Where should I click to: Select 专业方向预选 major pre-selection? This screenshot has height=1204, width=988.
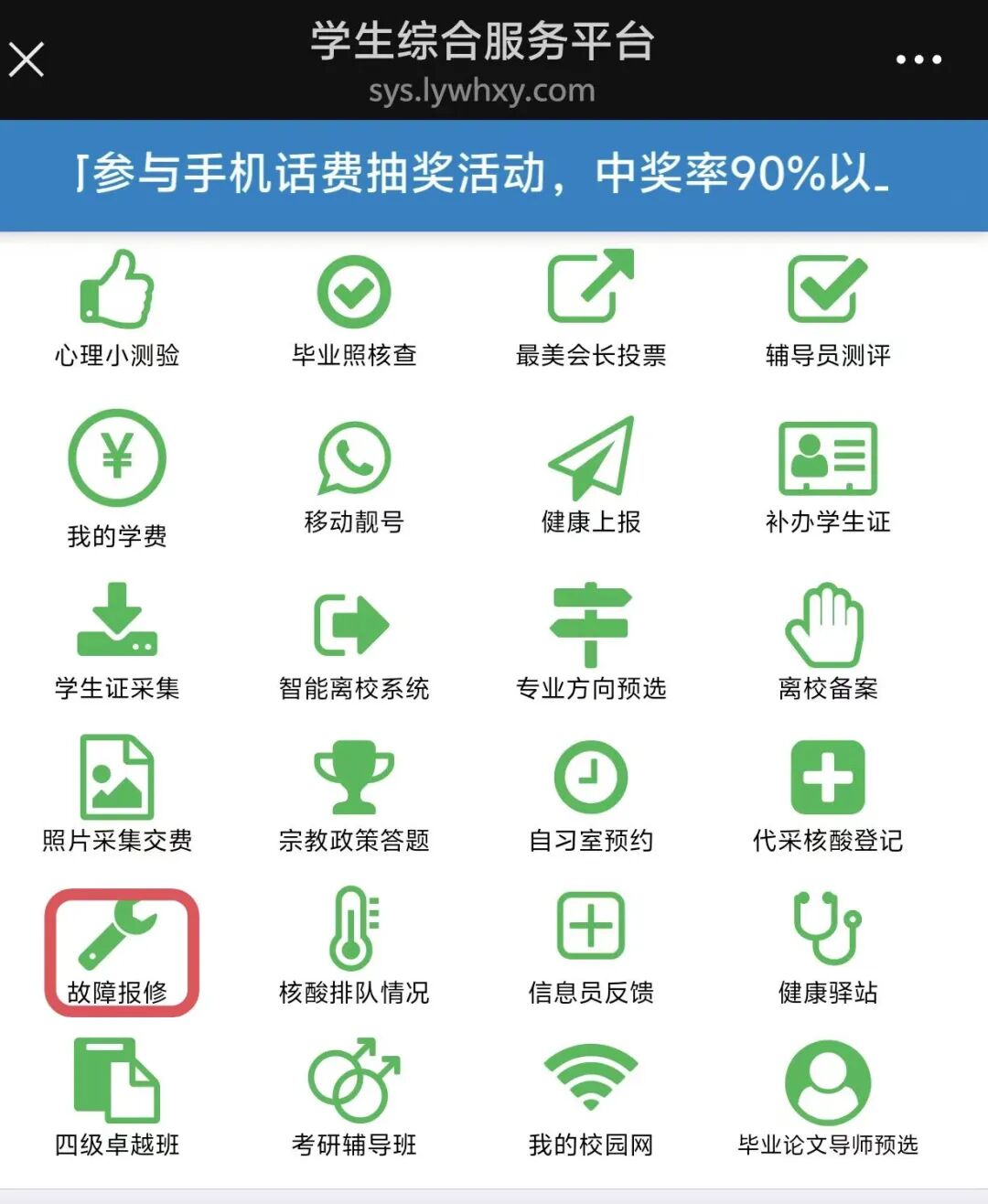point(591,640)
